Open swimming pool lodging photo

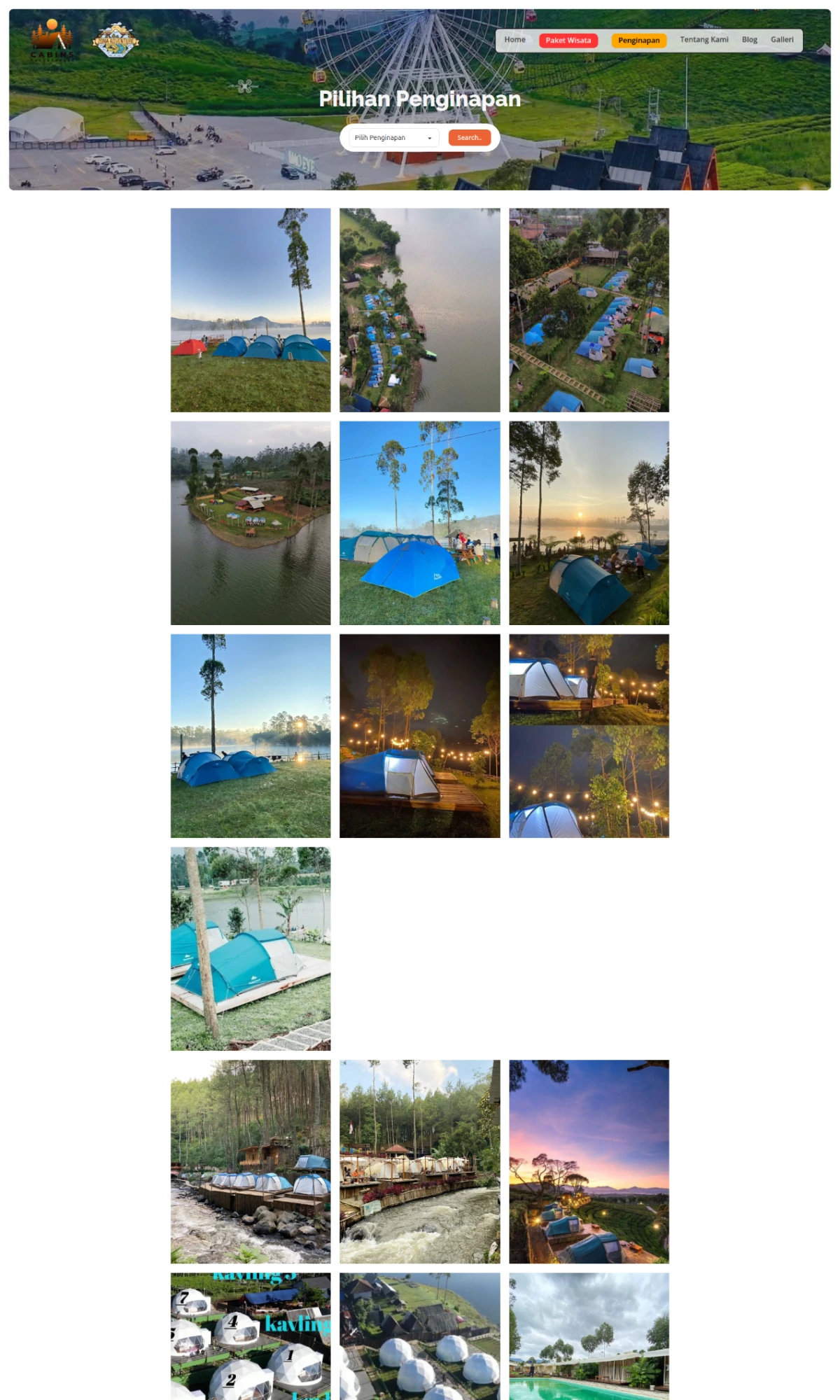click(x=589, y=1336)
